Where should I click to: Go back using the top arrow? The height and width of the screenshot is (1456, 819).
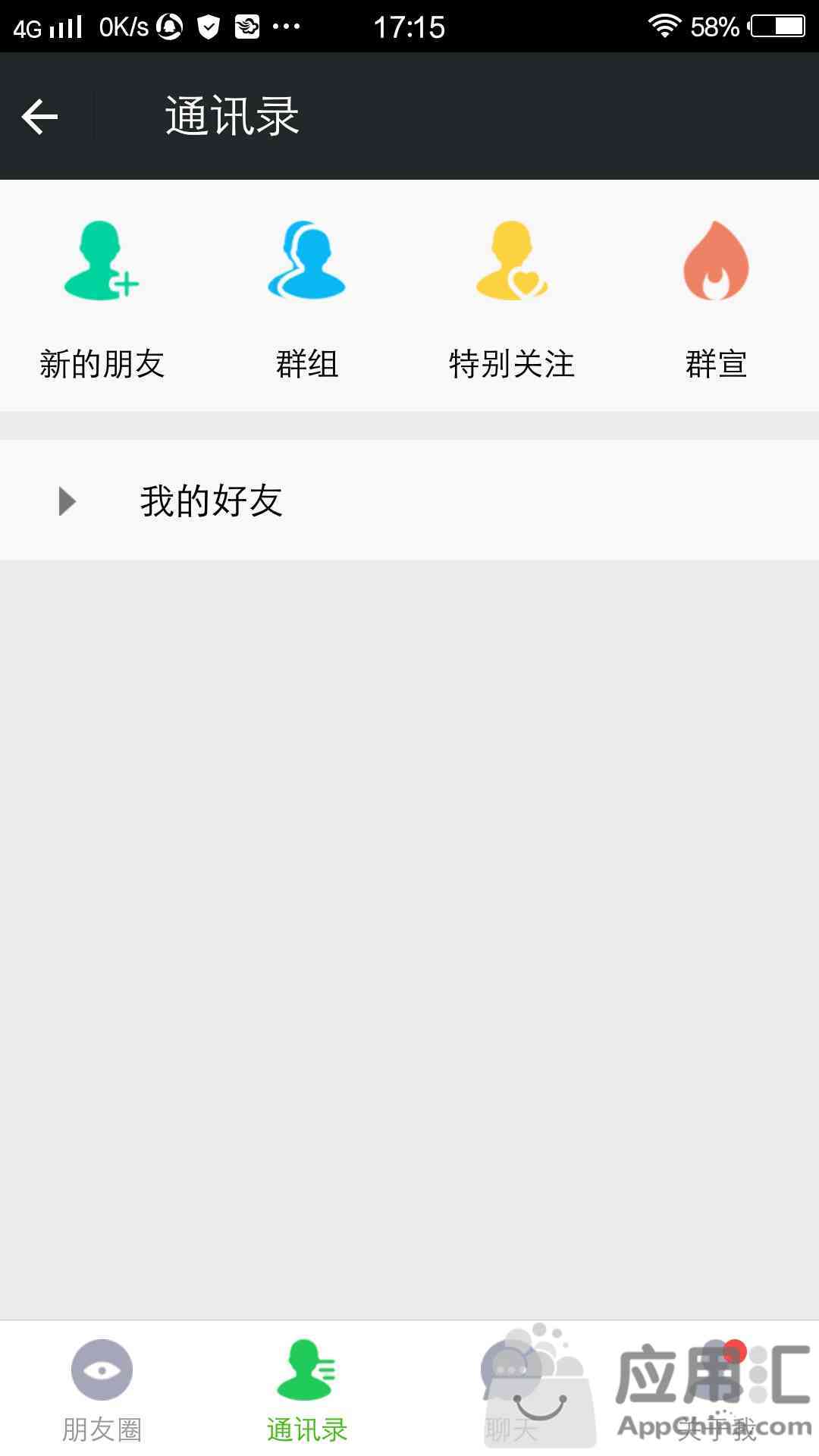pyautogui.click(x=40, y=117)
